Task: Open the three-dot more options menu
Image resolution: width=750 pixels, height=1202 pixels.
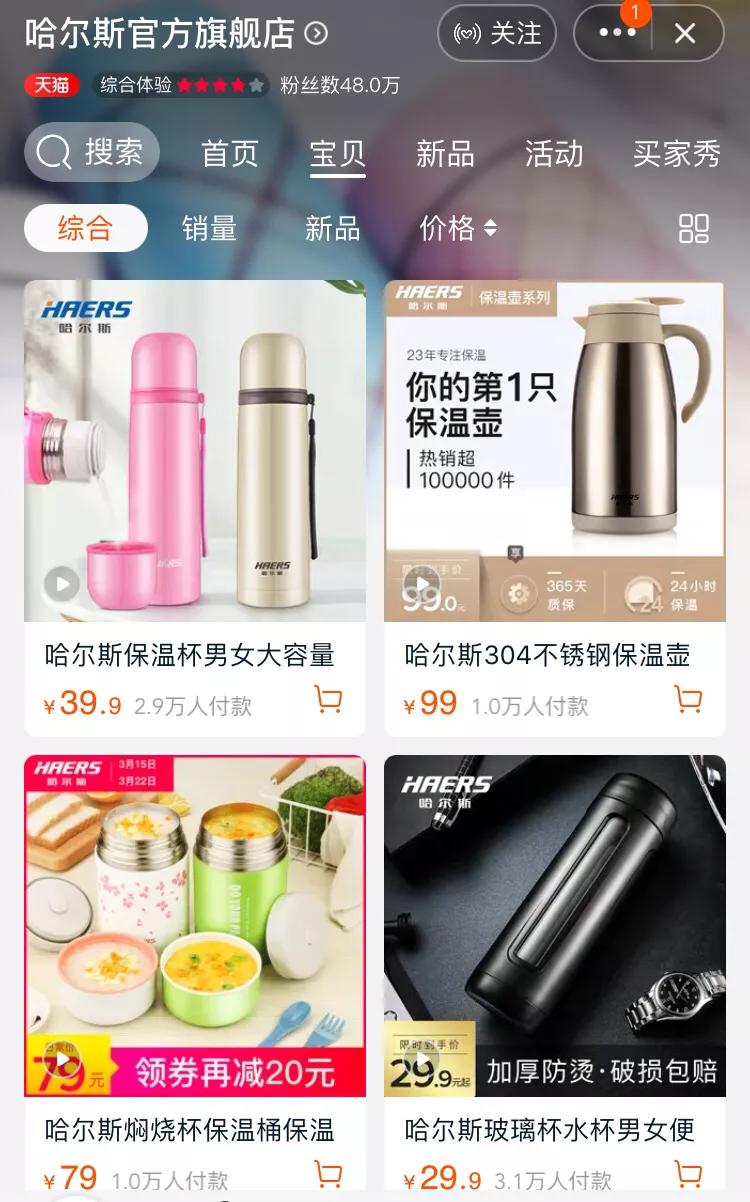Action: (617, 33)
